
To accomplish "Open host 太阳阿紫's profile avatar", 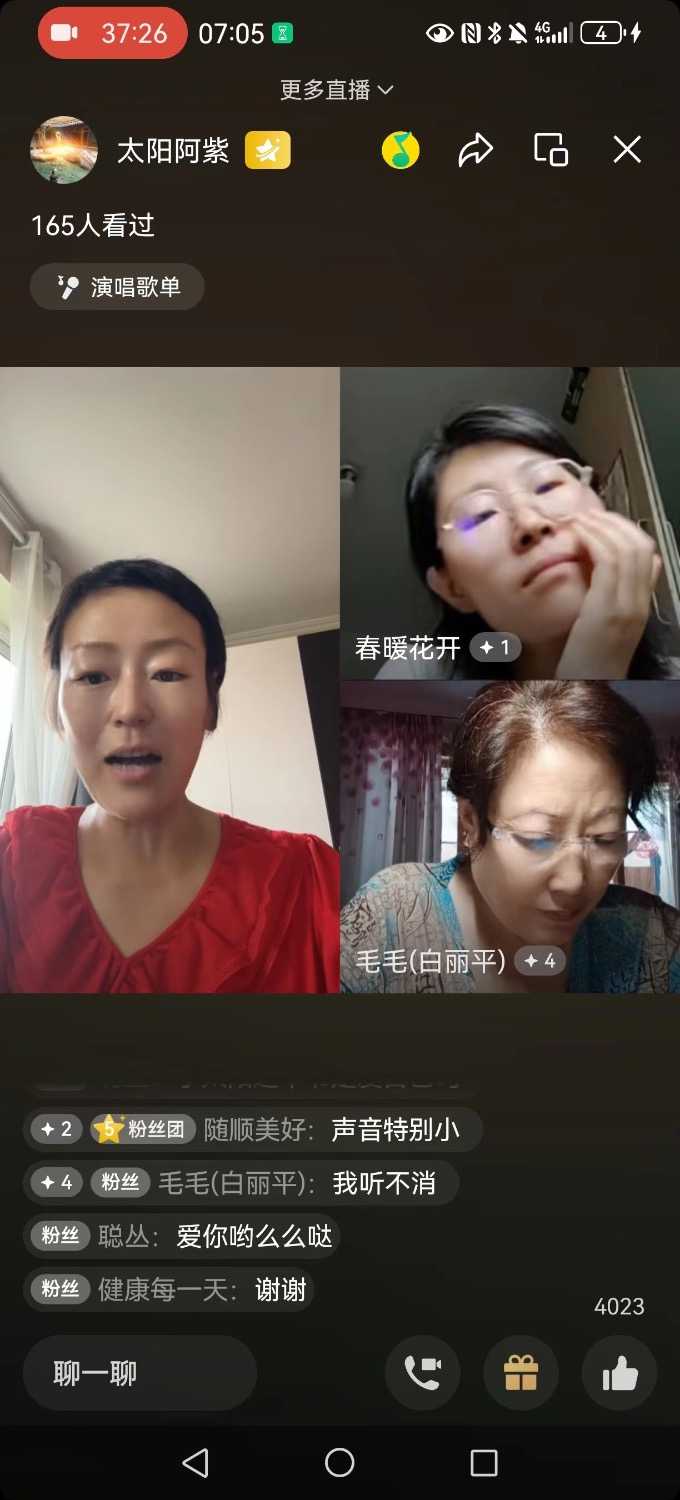I will (64, 150).
